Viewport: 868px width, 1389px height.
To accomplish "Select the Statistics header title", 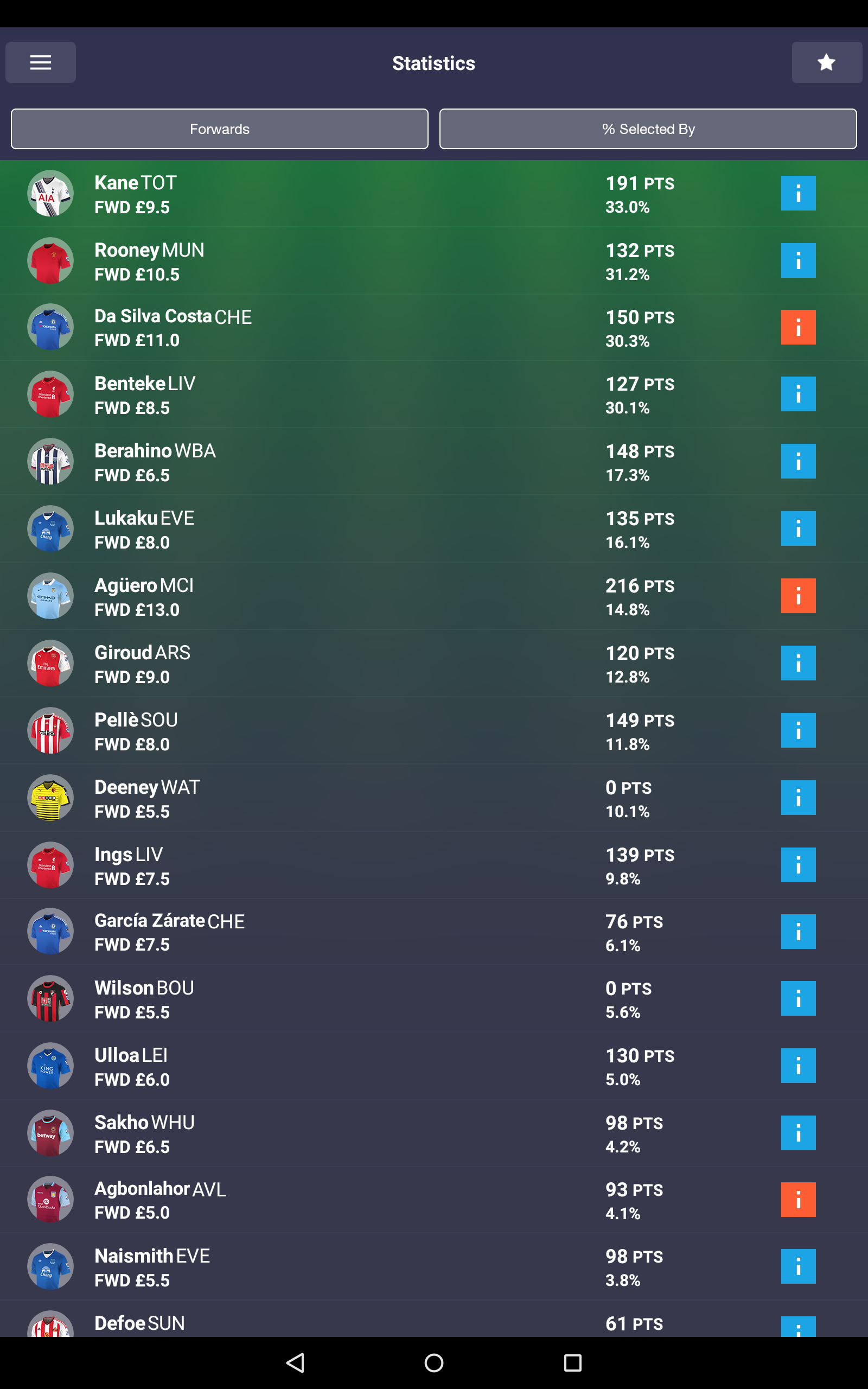I will [433, 62].
